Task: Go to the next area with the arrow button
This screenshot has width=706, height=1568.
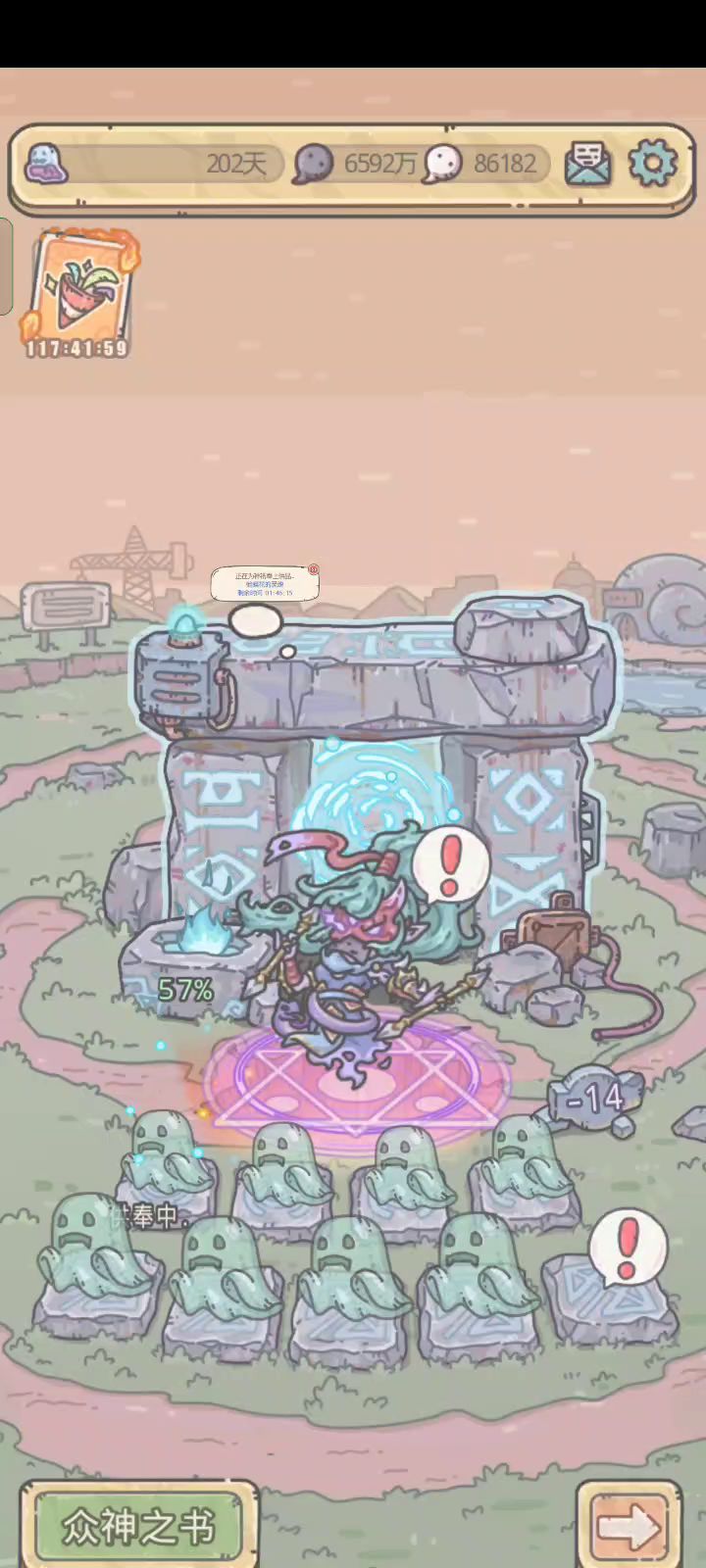Action: (x=628, y=1526)
